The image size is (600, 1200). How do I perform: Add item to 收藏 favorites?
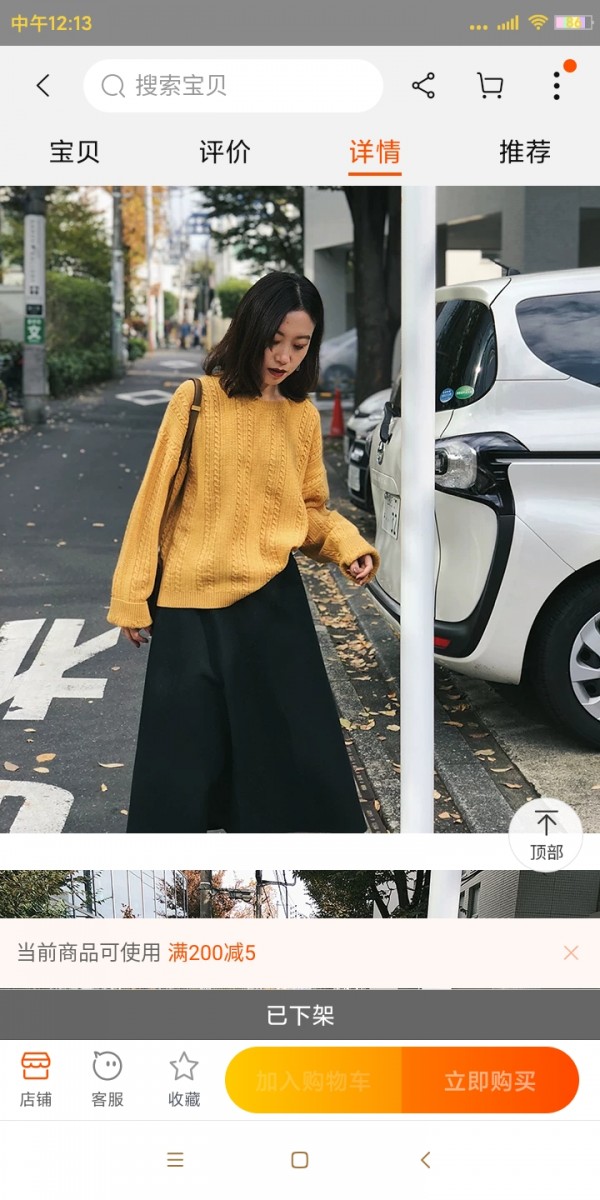click(184, 1080)
